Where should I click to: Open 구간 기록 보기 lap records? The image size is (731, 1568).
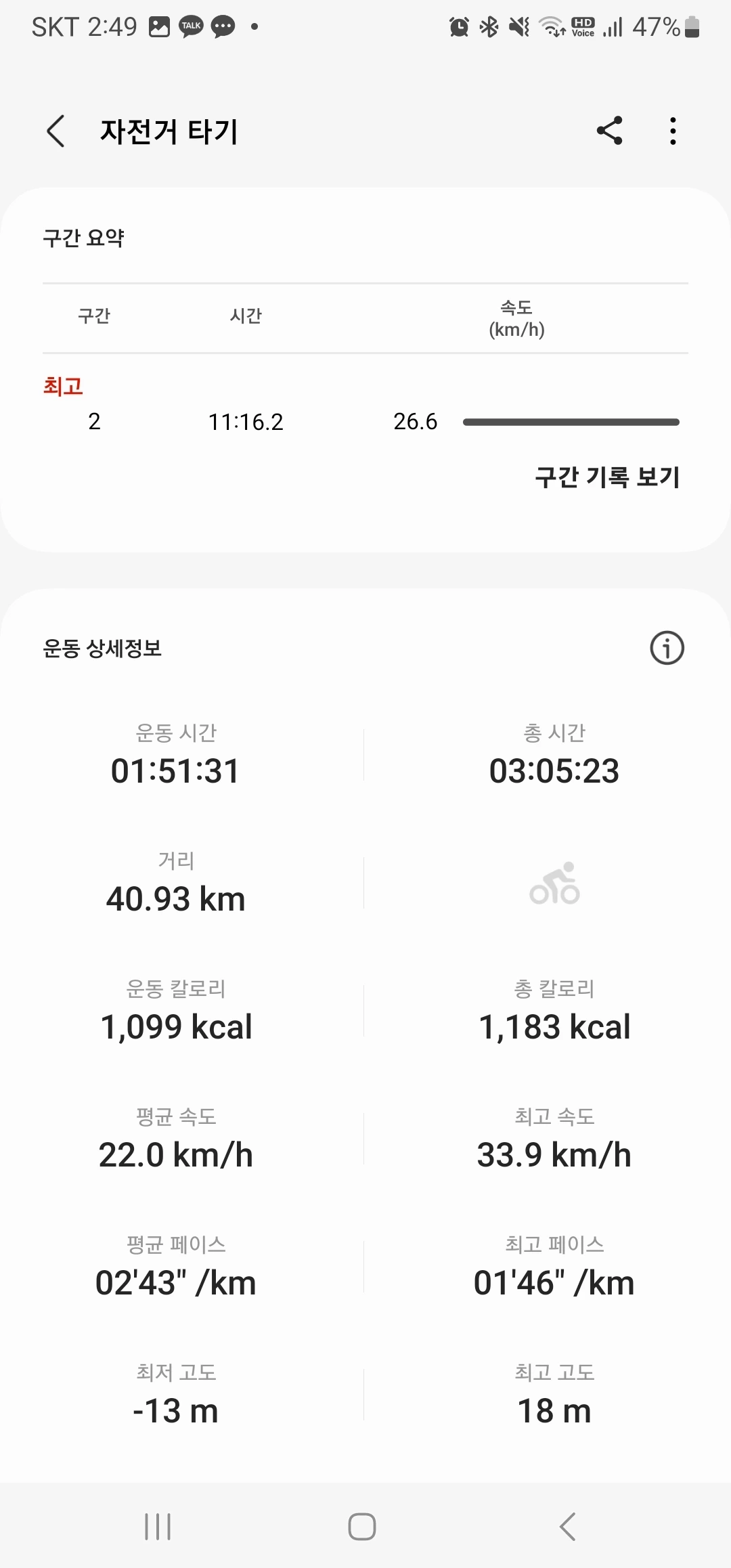(607, 477)
